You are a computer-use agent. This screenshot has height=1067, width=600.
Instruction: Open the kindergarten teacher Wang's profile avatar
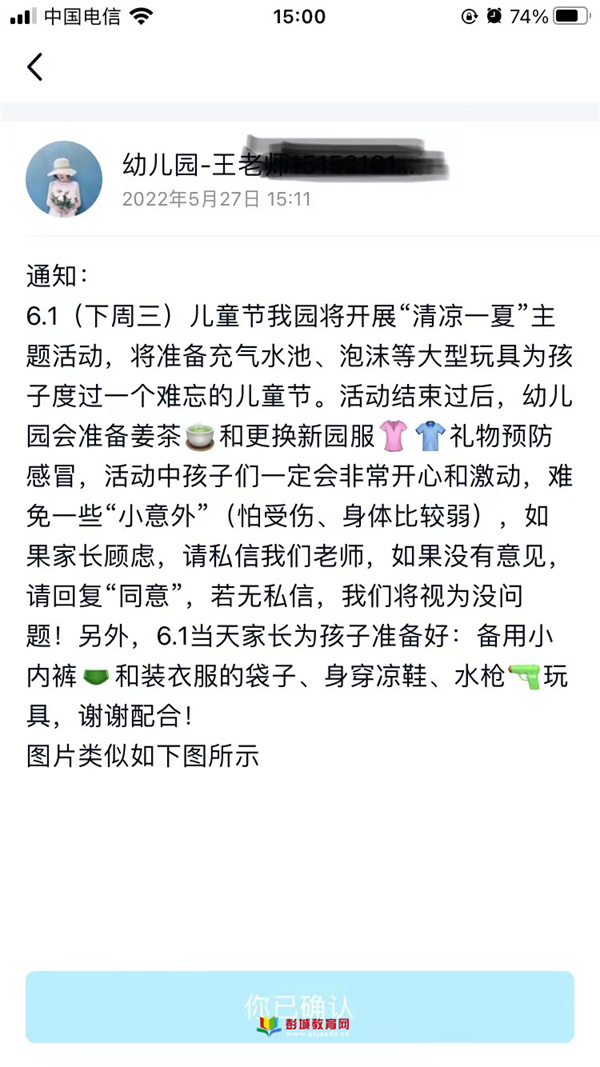coord(64,178)
